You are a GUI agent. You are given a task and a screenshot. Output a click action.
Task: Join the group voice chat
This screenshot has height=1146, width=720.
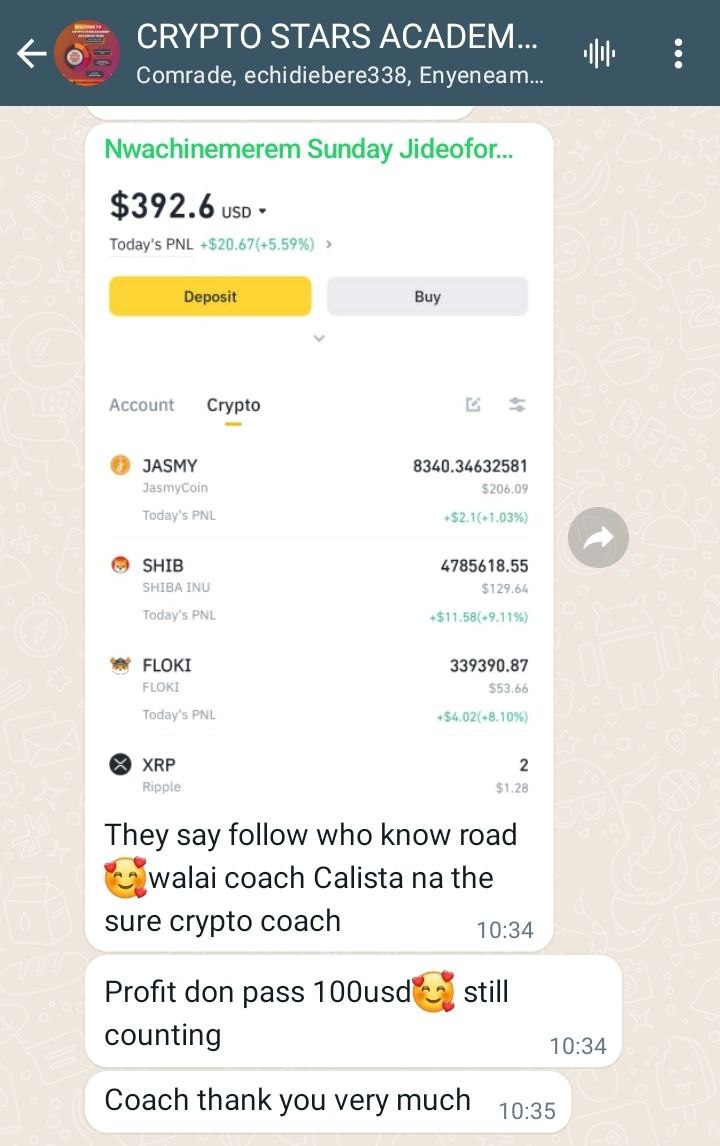tap(598, 54)
